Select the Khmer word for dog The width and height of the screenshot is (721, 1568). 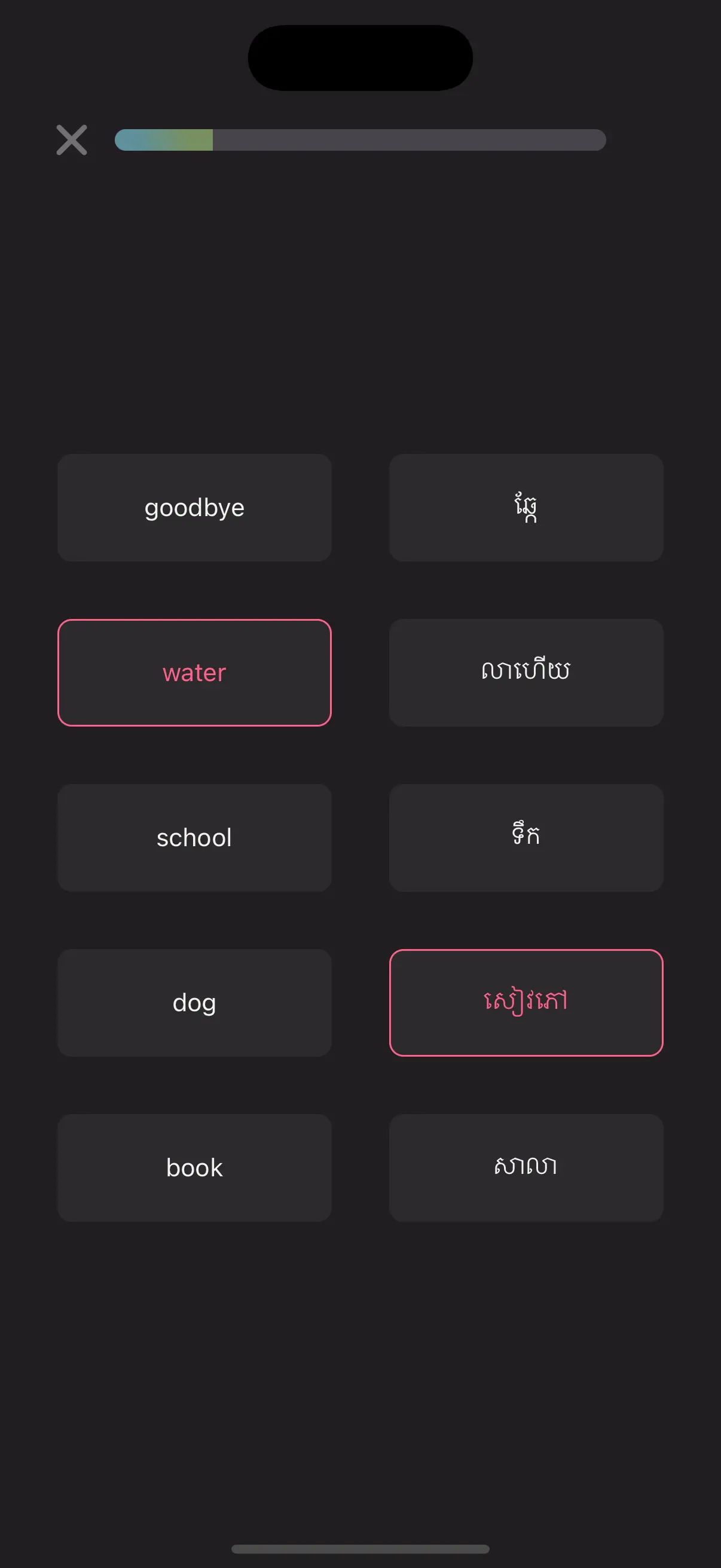(526, 507)
